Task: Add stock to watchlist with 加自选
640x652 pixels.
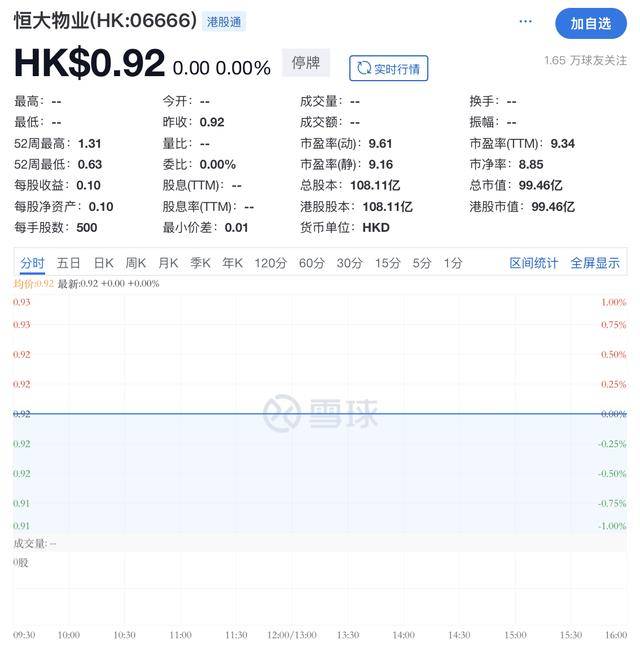Action: (591, 23)
